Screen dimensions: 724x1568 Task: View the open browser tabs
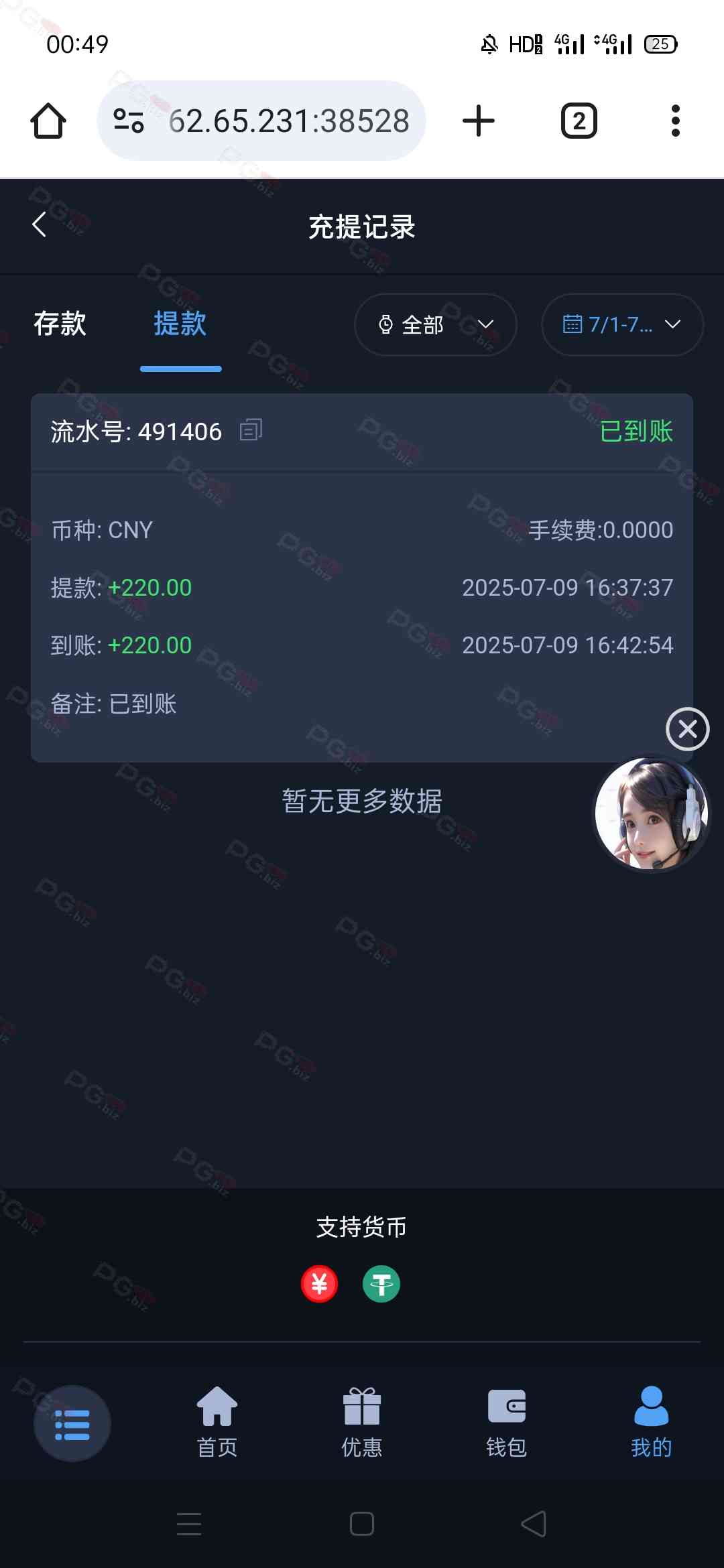[579, 121]
